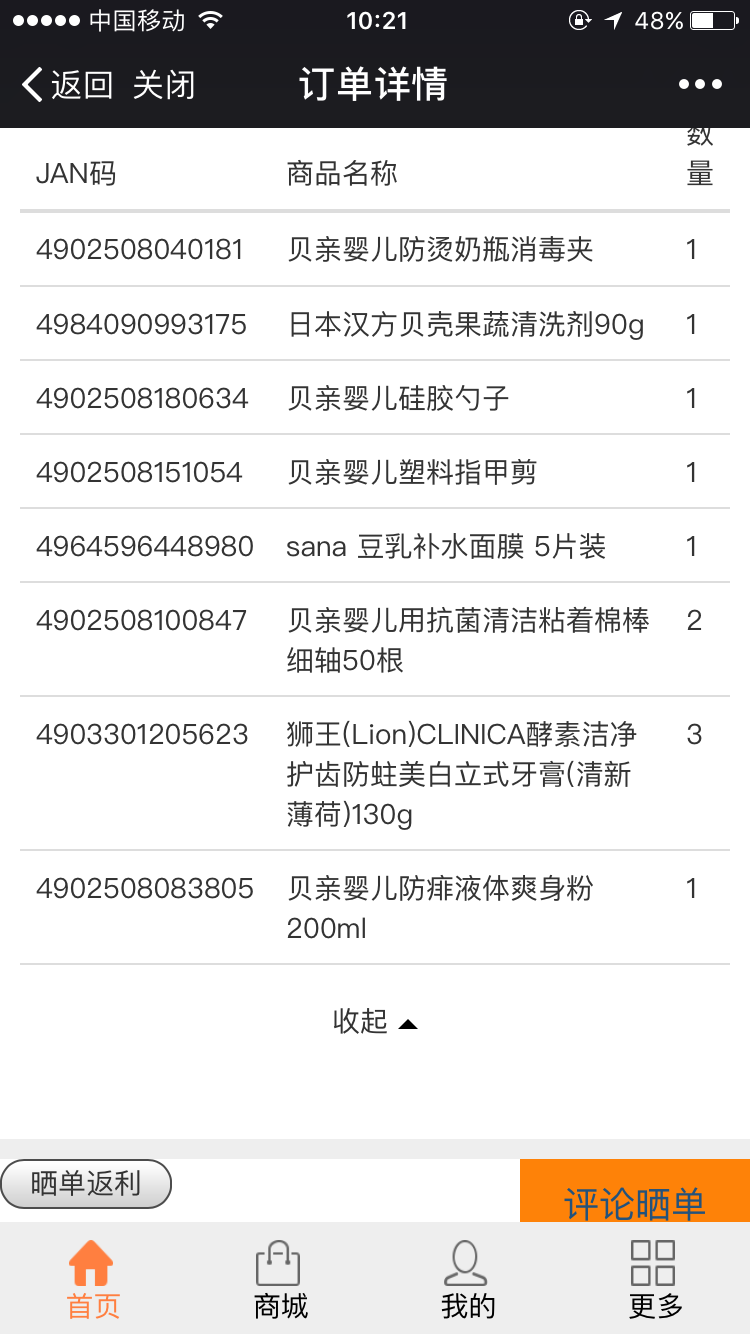Screen dimensions: 750x1334
Task: Go back with the 返回 arrow
Action: [x=66, y=85]
